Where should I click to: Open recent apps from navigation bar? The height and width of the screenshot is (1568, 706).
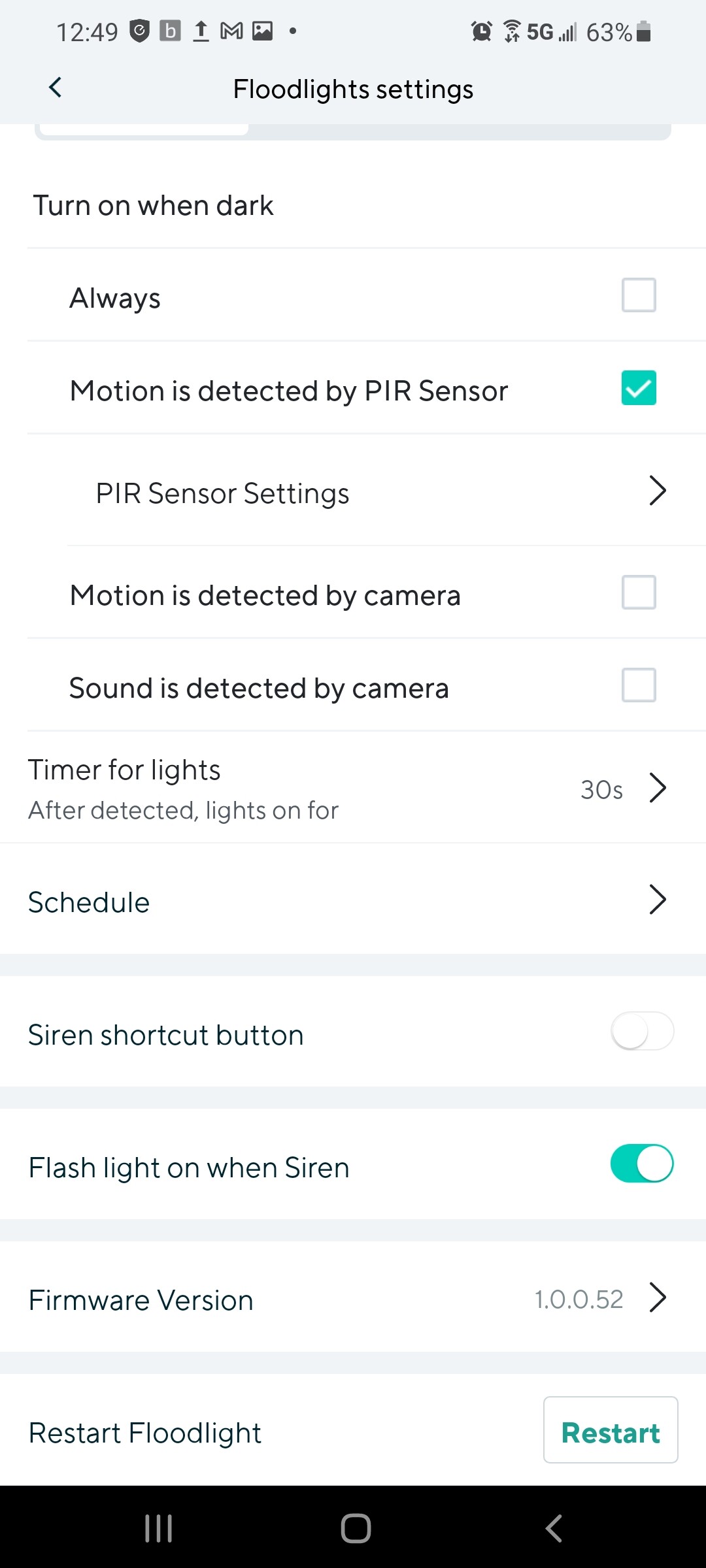point(158,1528)
